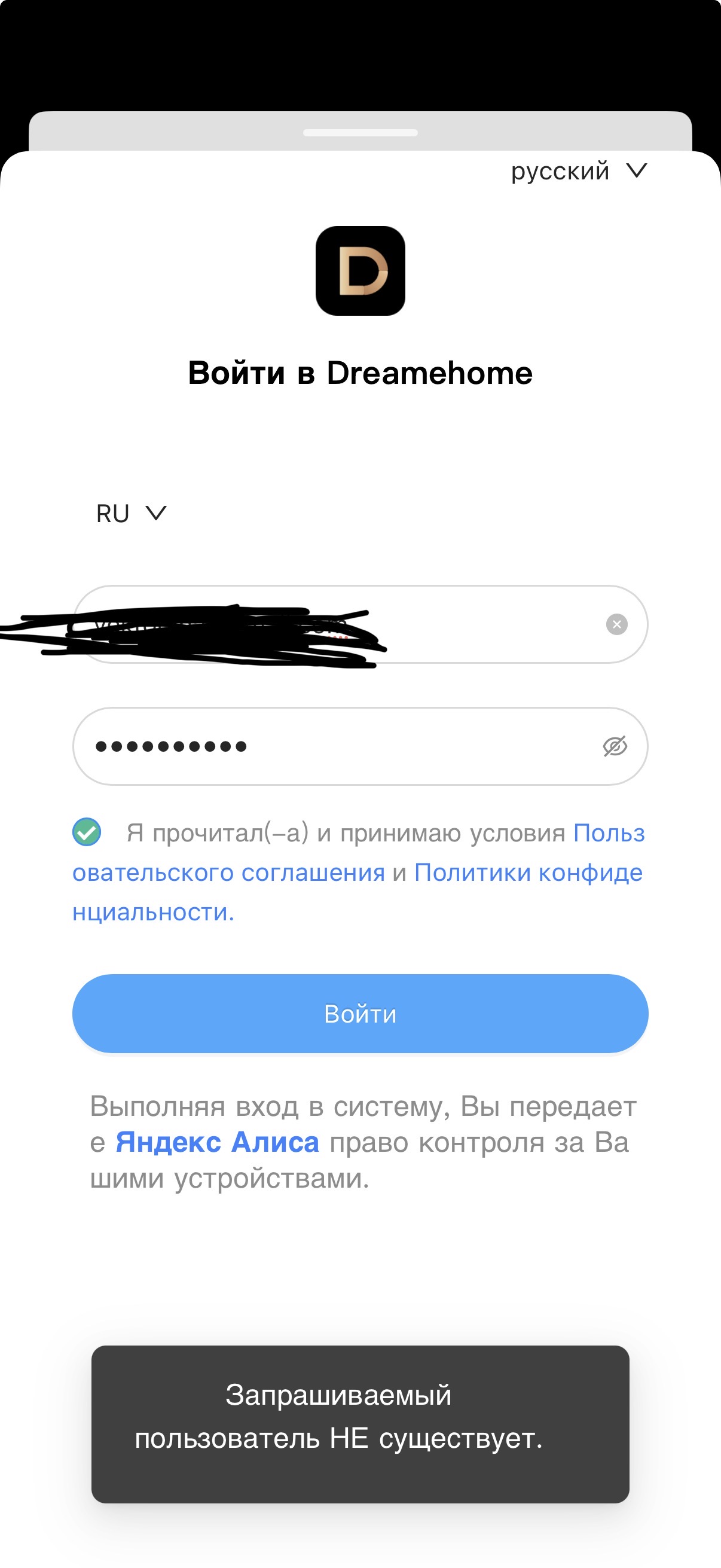
Task: Open the русский language dropdown
Action: [578, 172]
